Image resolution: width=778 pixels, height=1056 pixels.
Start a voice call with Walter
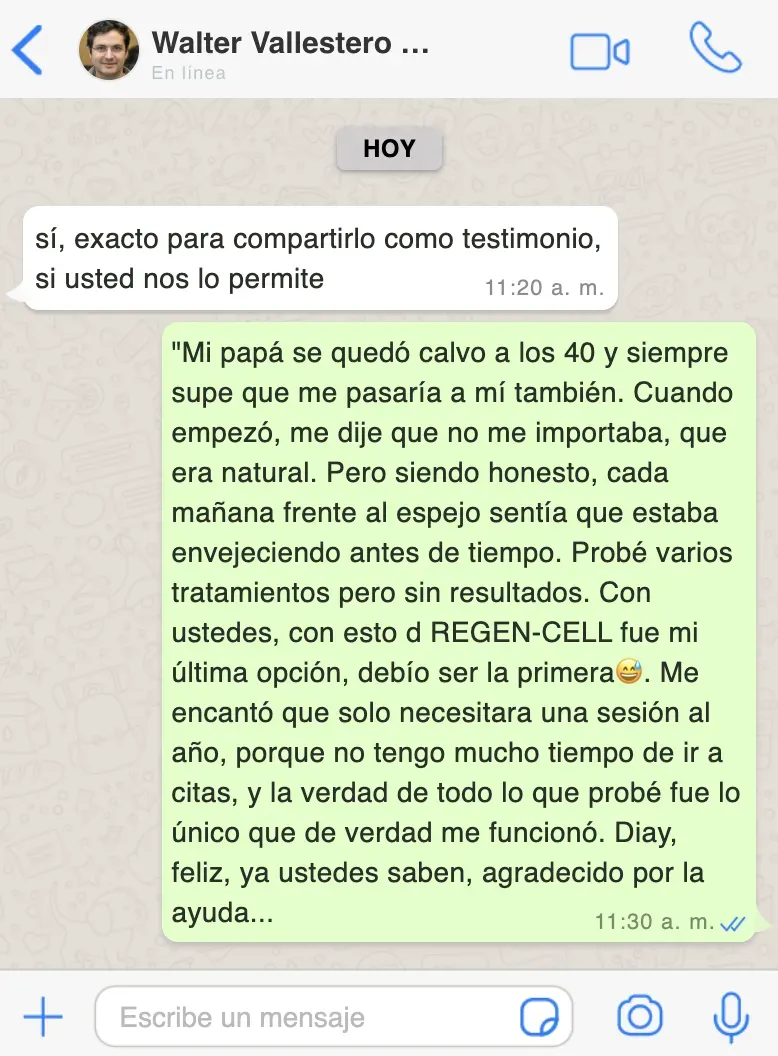pos(715,48)
